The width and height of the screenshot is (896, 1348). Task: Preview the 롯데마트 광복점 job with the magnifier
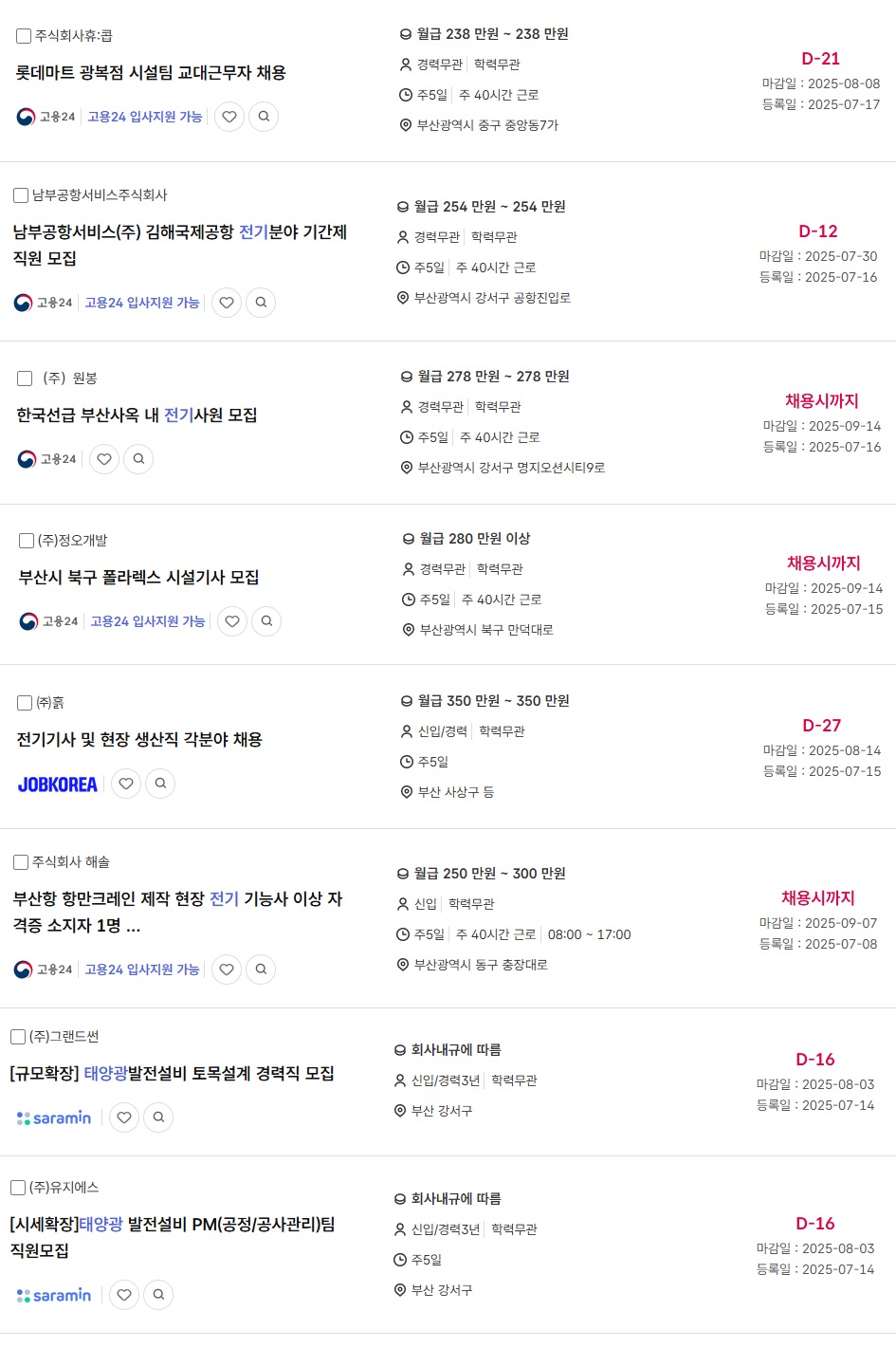(264, 117)
